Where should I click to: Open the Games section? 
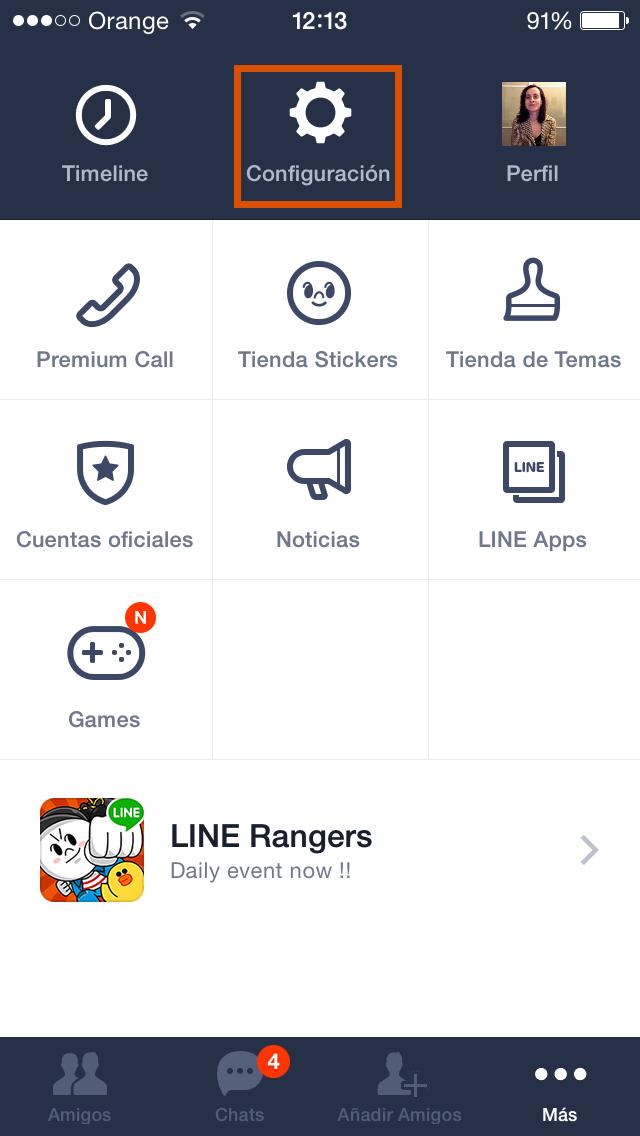[106, 670]
